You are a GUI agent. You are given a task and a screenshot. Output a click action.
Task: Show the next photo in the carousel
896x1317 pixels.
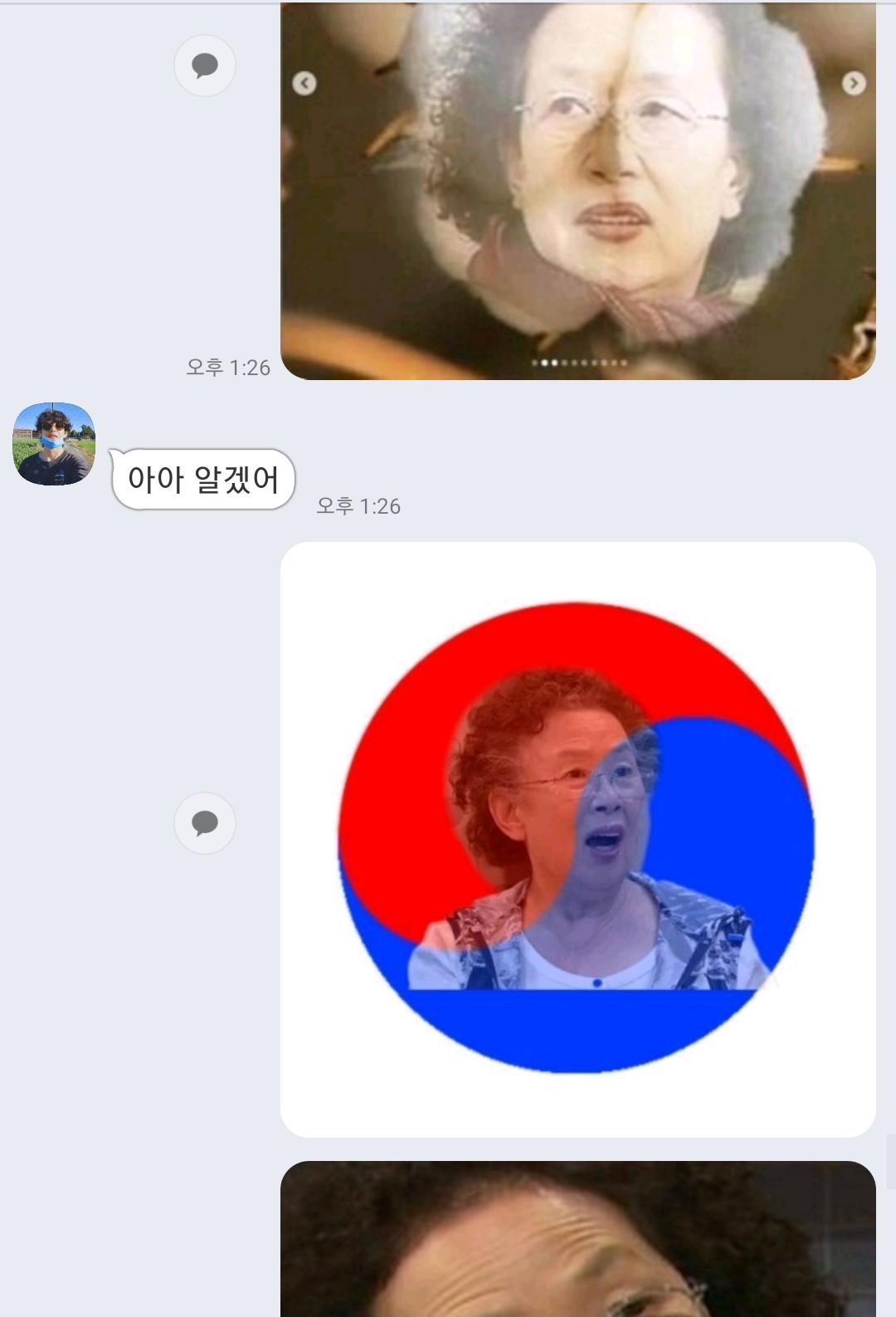coord(854,83)
